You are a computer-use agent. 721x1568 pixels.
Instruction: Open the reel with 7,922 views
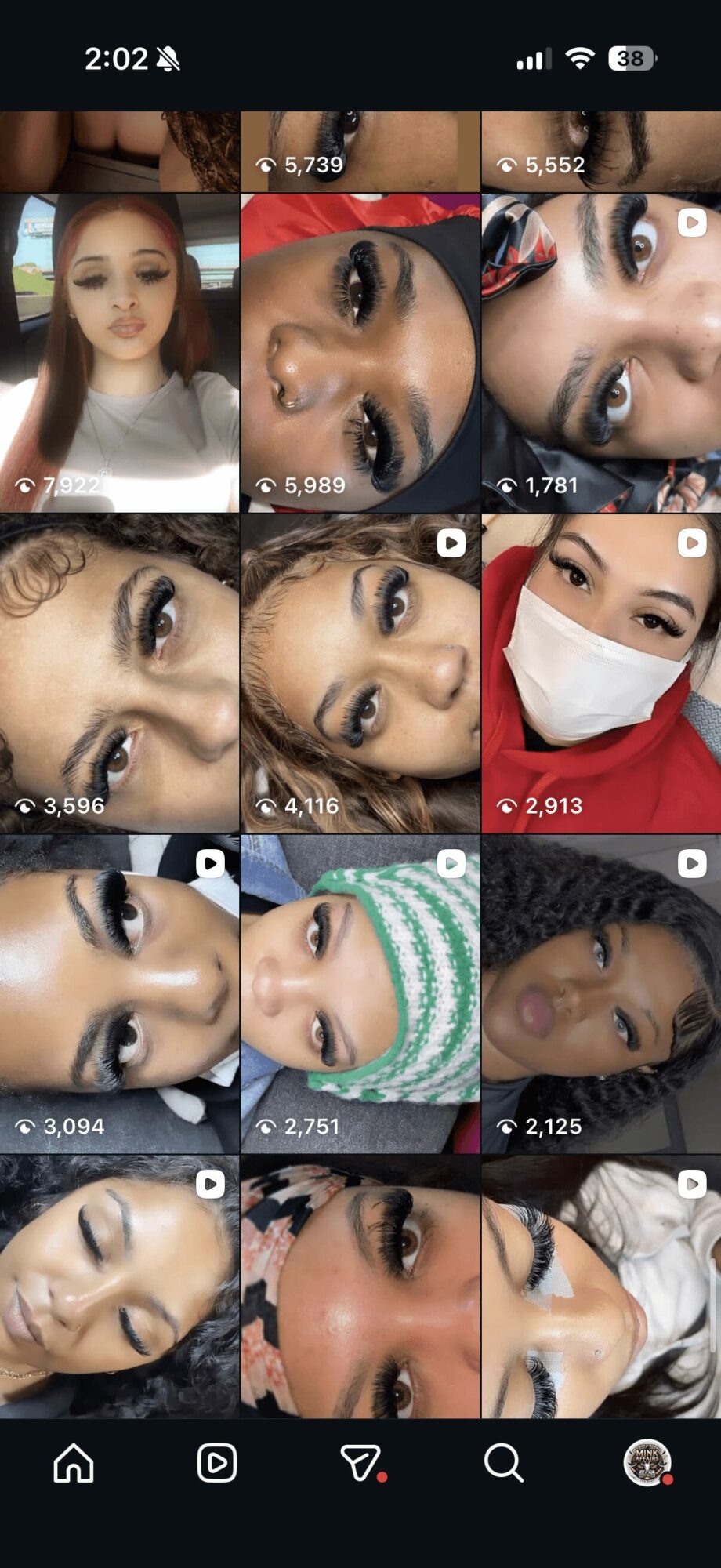[119, 353]
